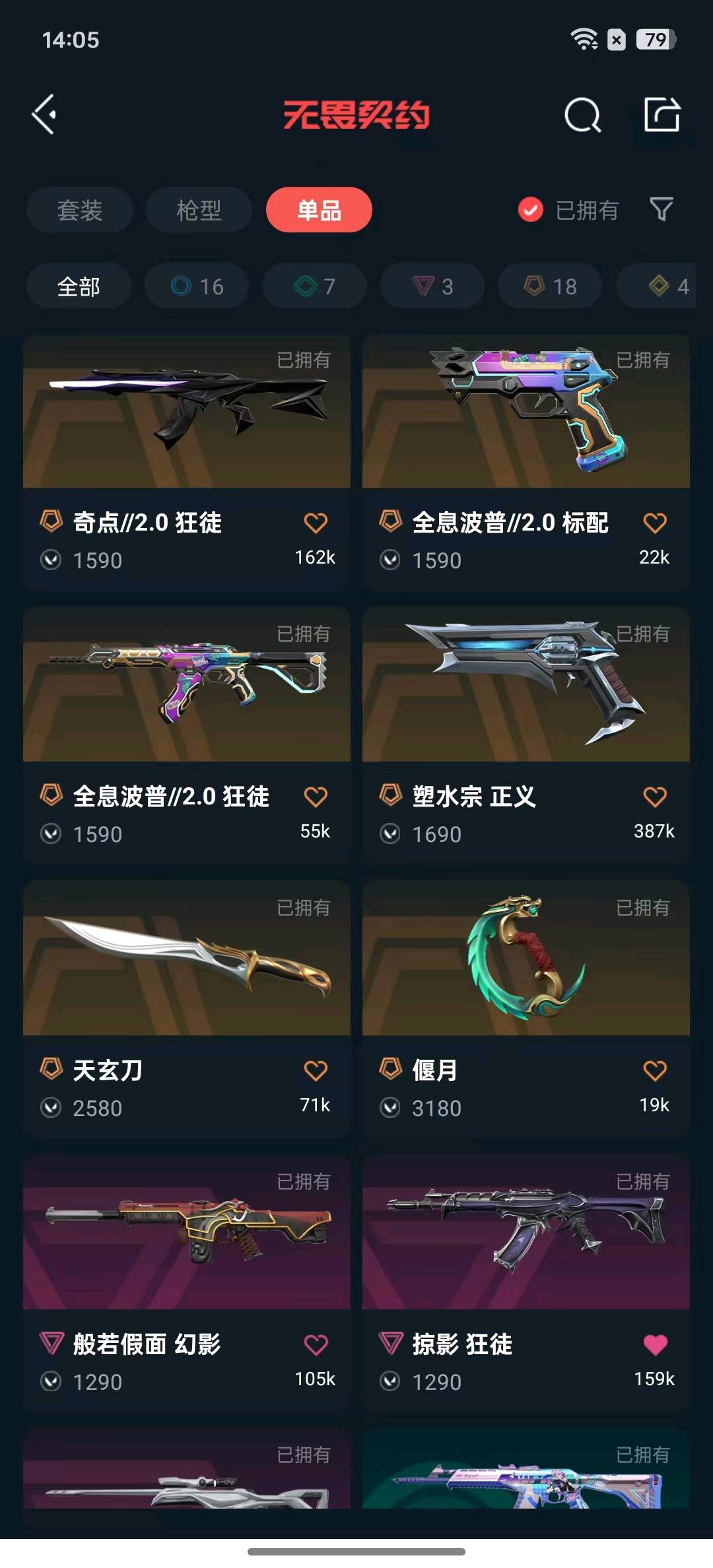
Task: Like the 塑水宗 正义 skin
Action: [655, 797]
